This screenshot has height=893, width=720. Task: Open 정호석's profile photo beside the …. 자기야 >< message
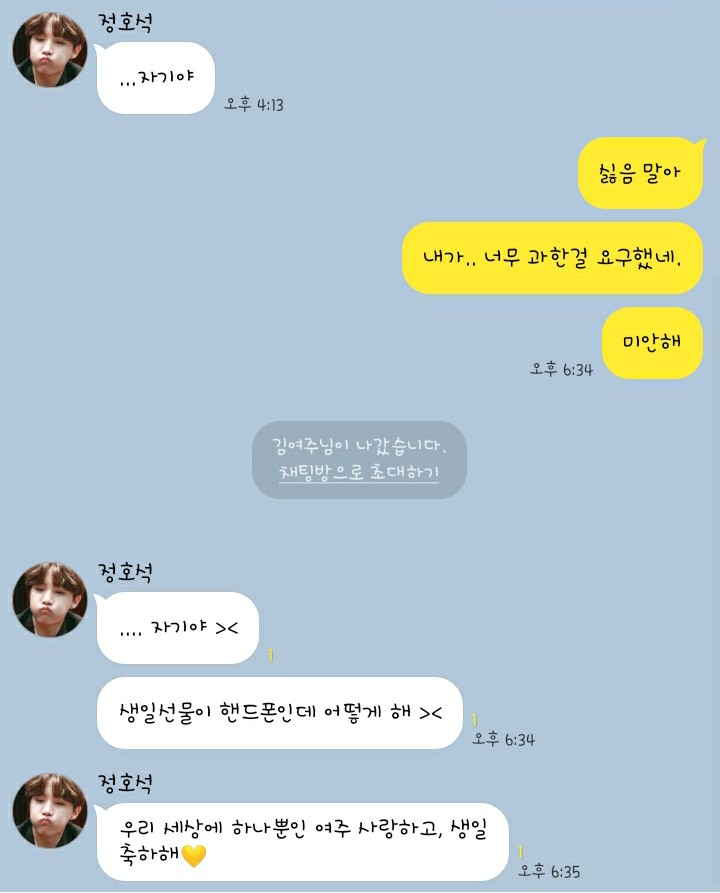tap(49, 600)
